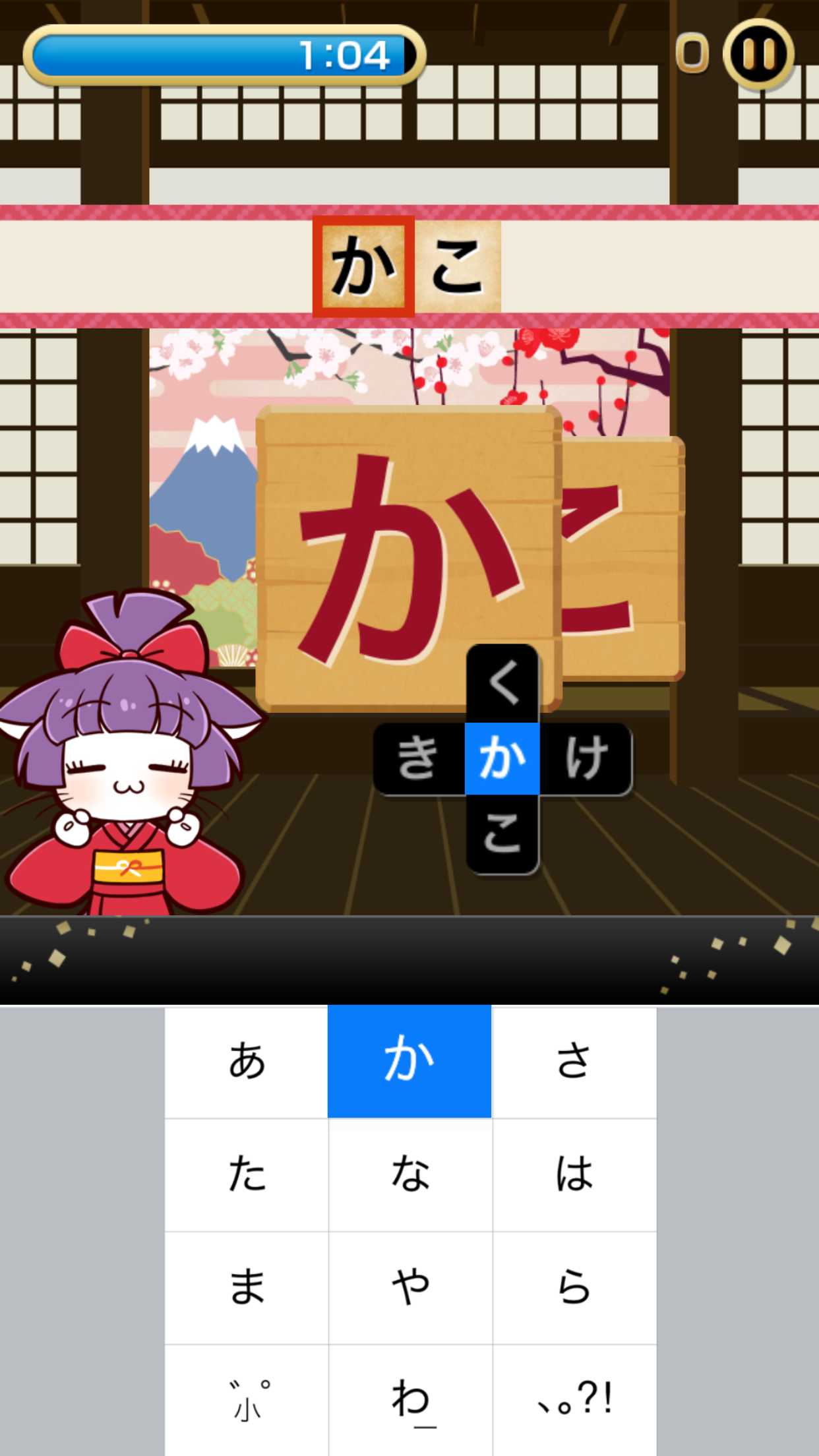Tap the dakuten and small kana key
The image size is (819, 1456).
[247, 1400]
